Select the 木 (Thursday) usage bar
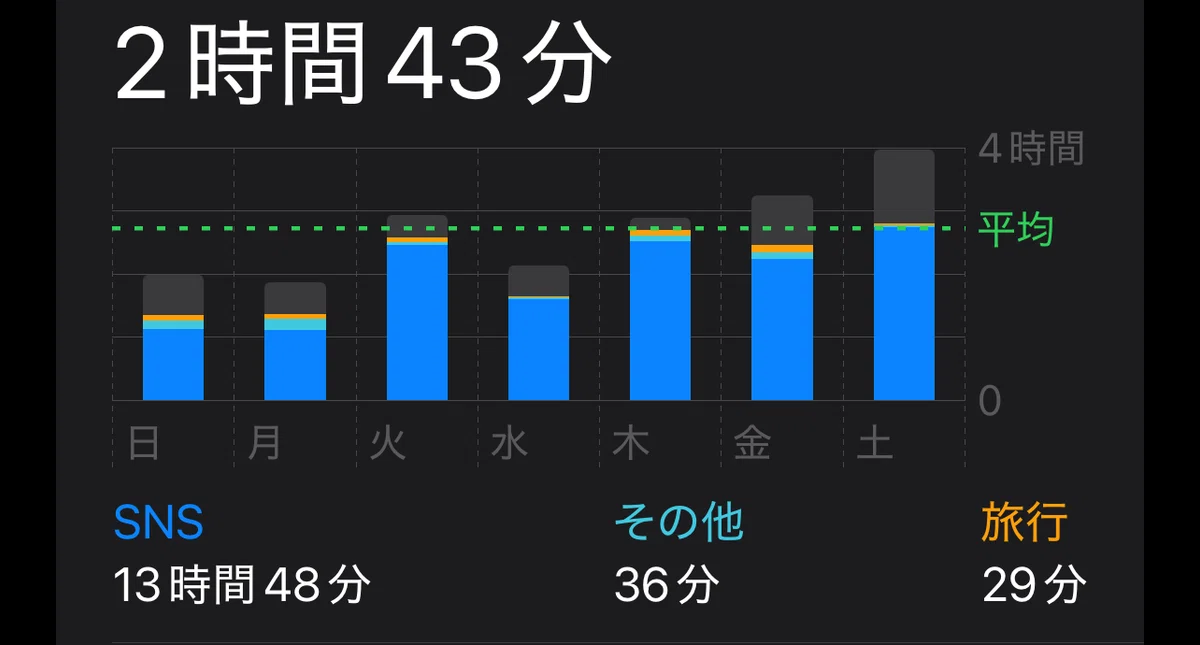The image size is (1200, 645). 660,309
